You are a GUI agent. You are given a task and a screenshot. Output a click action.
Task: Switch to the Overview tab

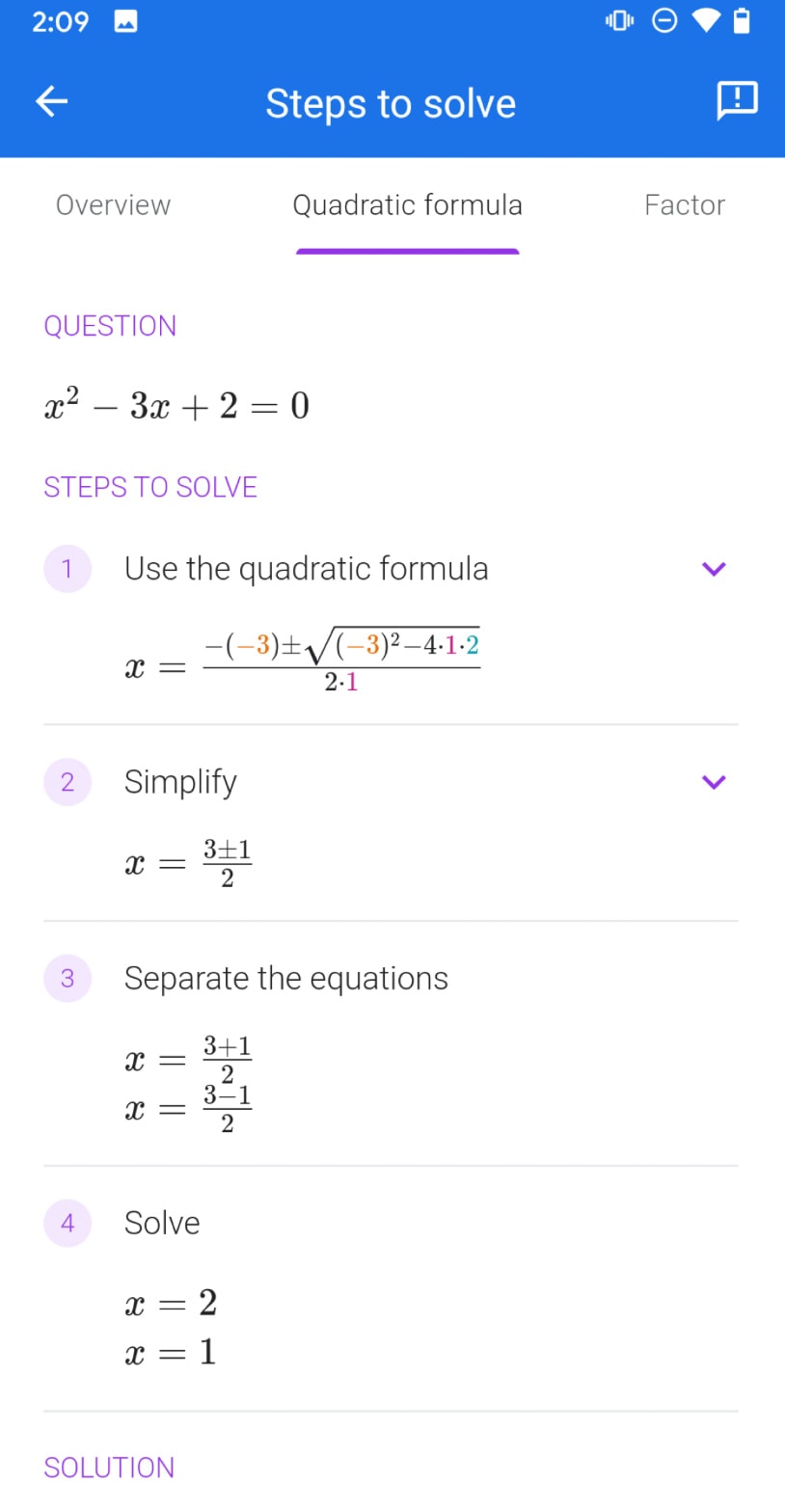coord(113,205)
